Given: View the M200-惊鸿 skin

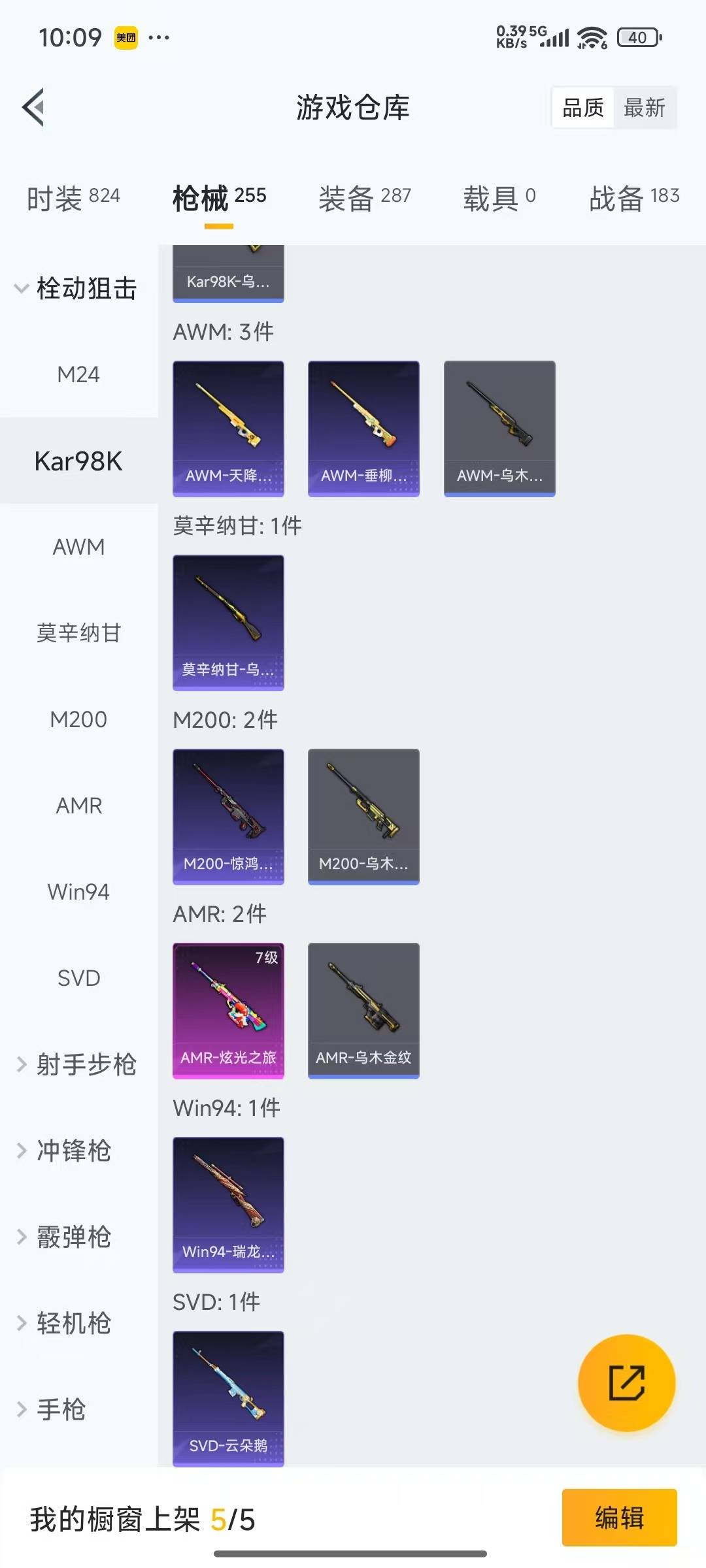Looking at the screenshot, I should [228, 817].
